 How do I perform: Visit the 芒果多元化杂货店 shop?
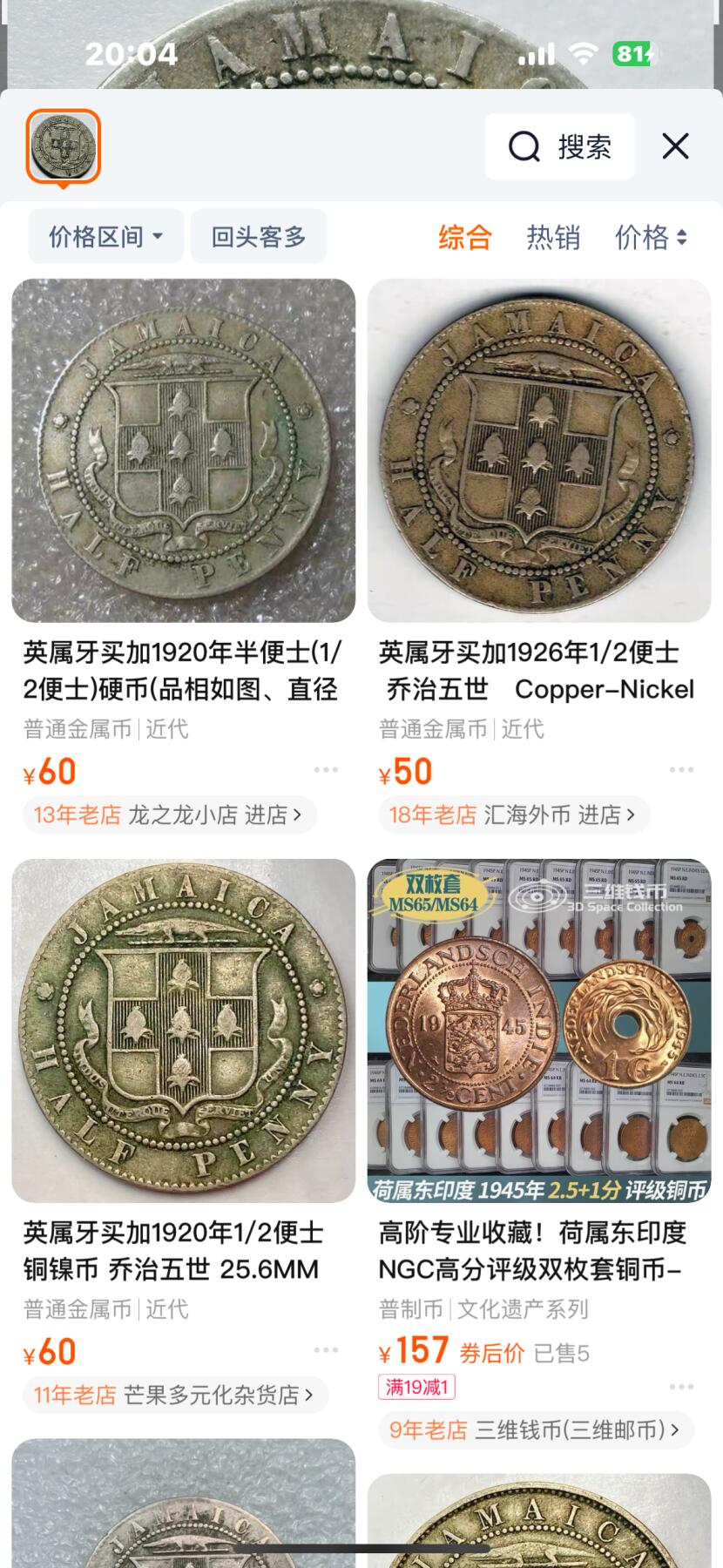point(174,1396)
